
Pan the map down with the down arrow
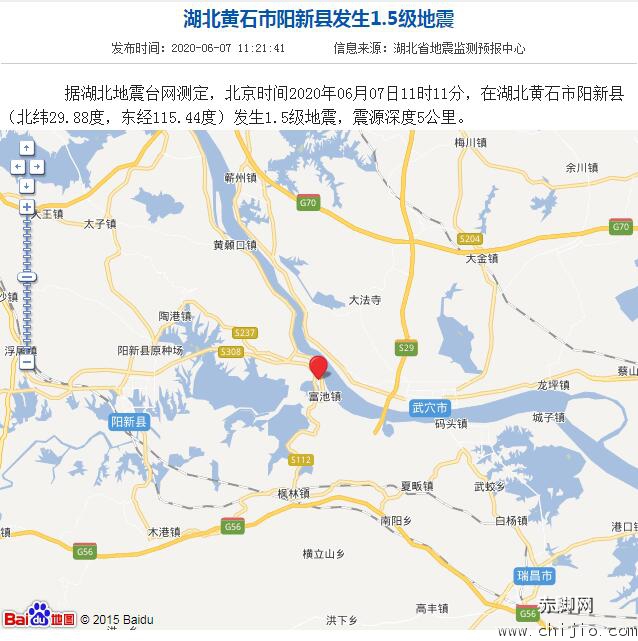pos(26,186)
